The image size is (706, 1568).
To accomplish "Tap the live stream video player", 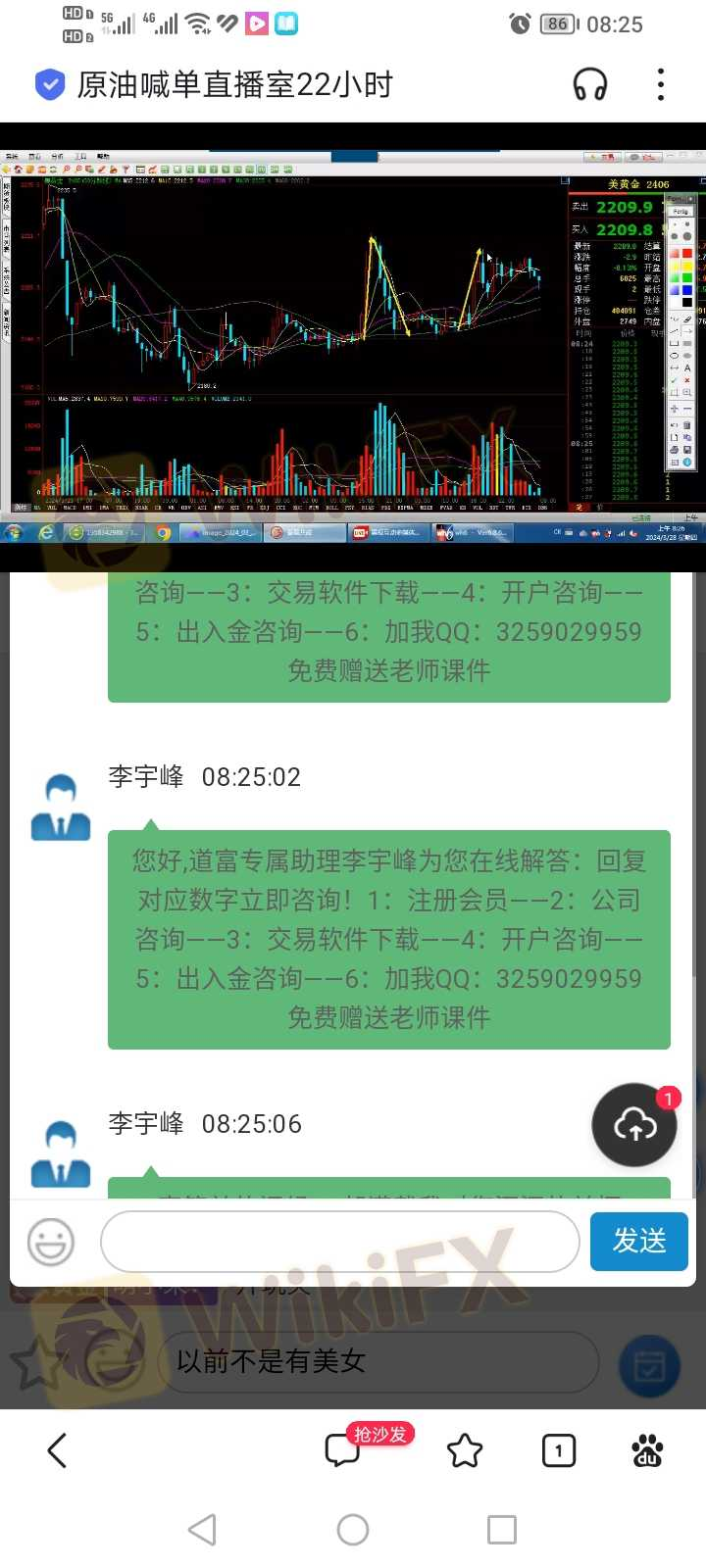I will tap(353, 333).
